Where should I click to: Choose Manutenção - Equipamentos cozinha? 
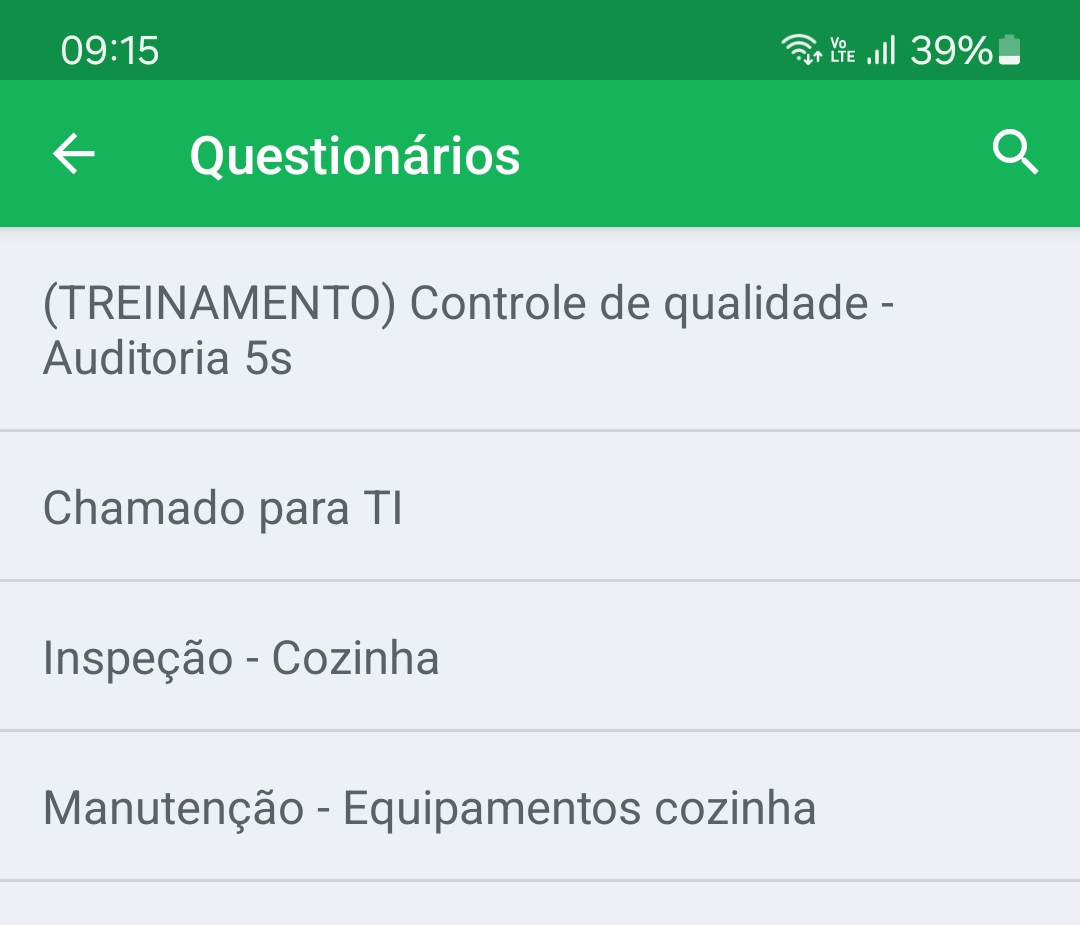pos(429,808)
